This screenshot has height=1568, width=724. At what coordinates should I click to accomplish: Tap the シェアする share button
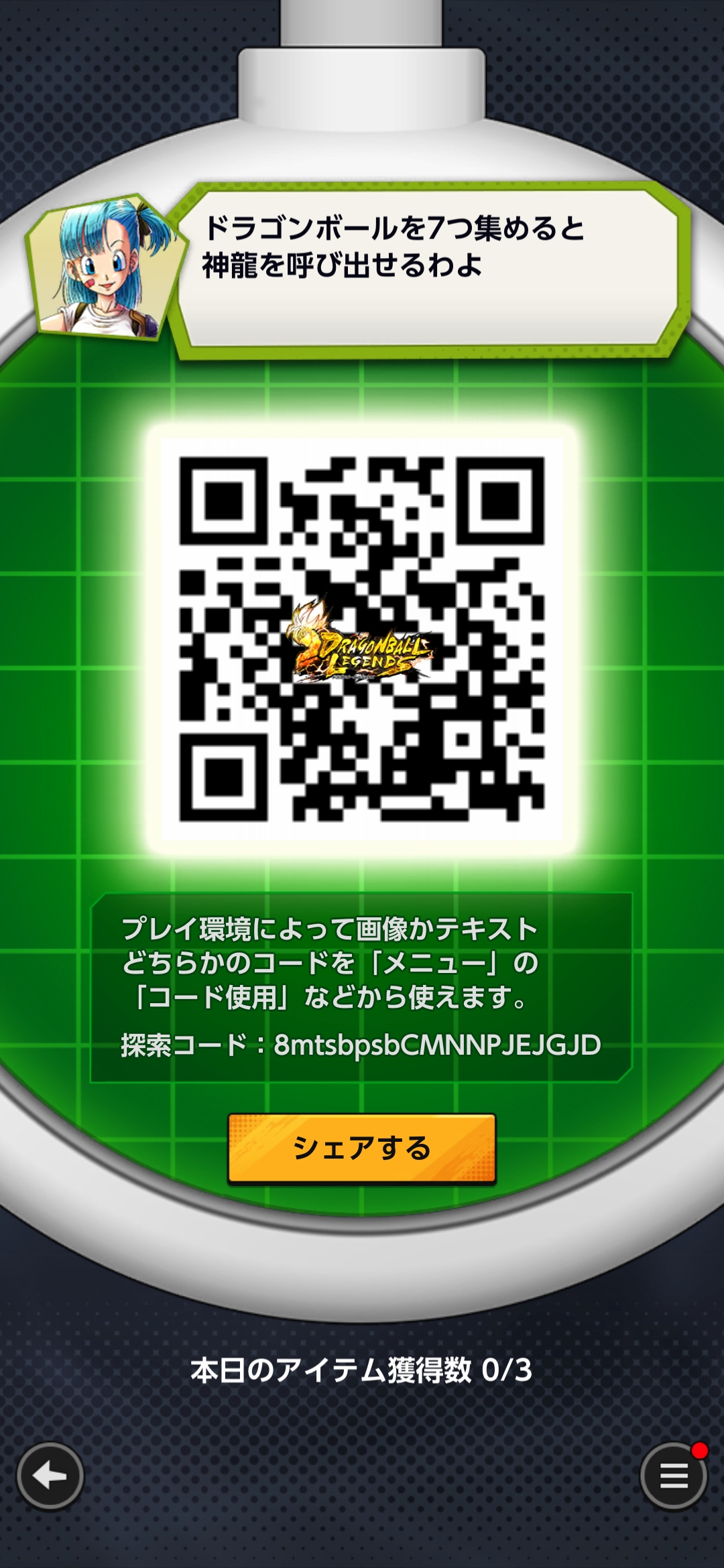click(362, 1149)
